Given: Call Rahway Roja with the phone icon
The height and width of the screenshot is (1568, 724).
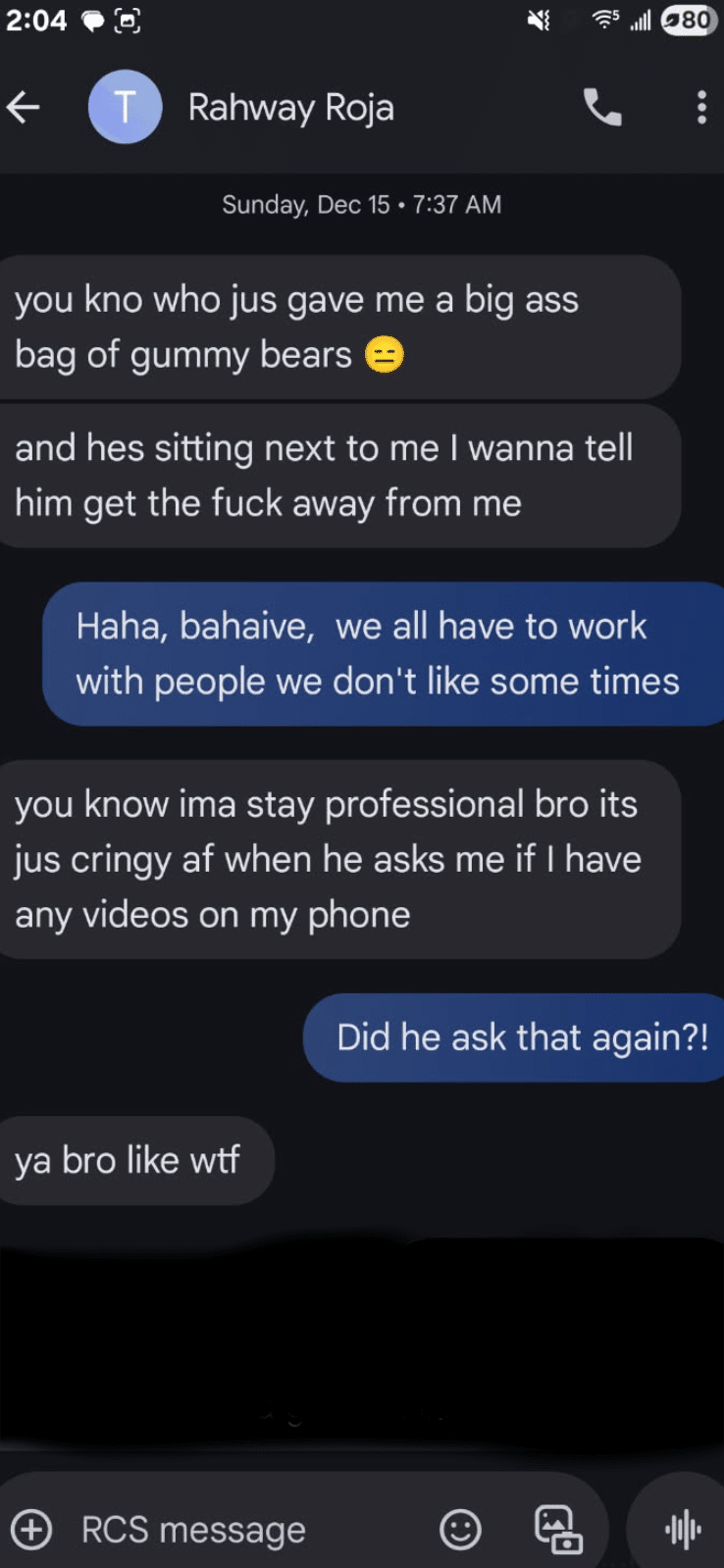Looking at the screenshot, I should (602, 107).
